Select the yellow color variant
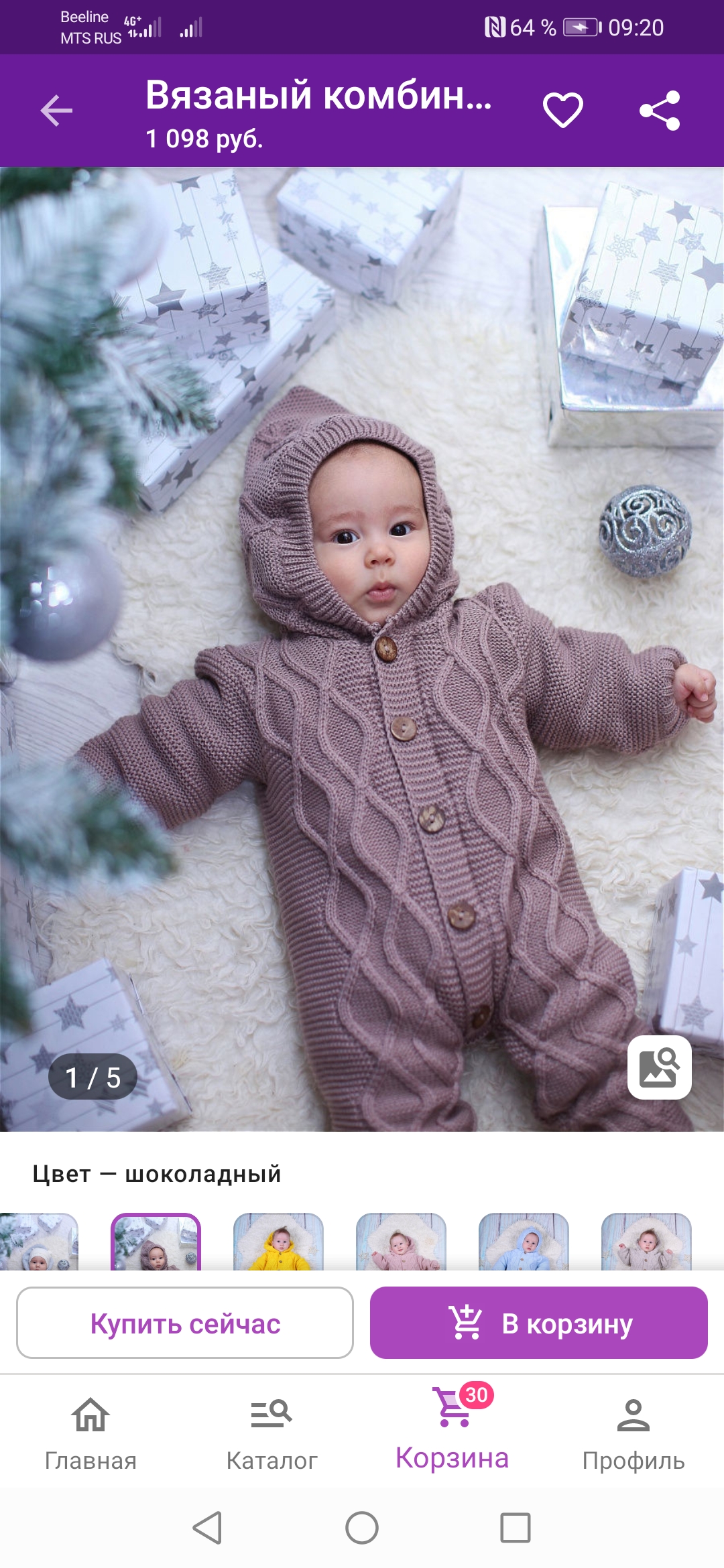 tap(278, 1242)
